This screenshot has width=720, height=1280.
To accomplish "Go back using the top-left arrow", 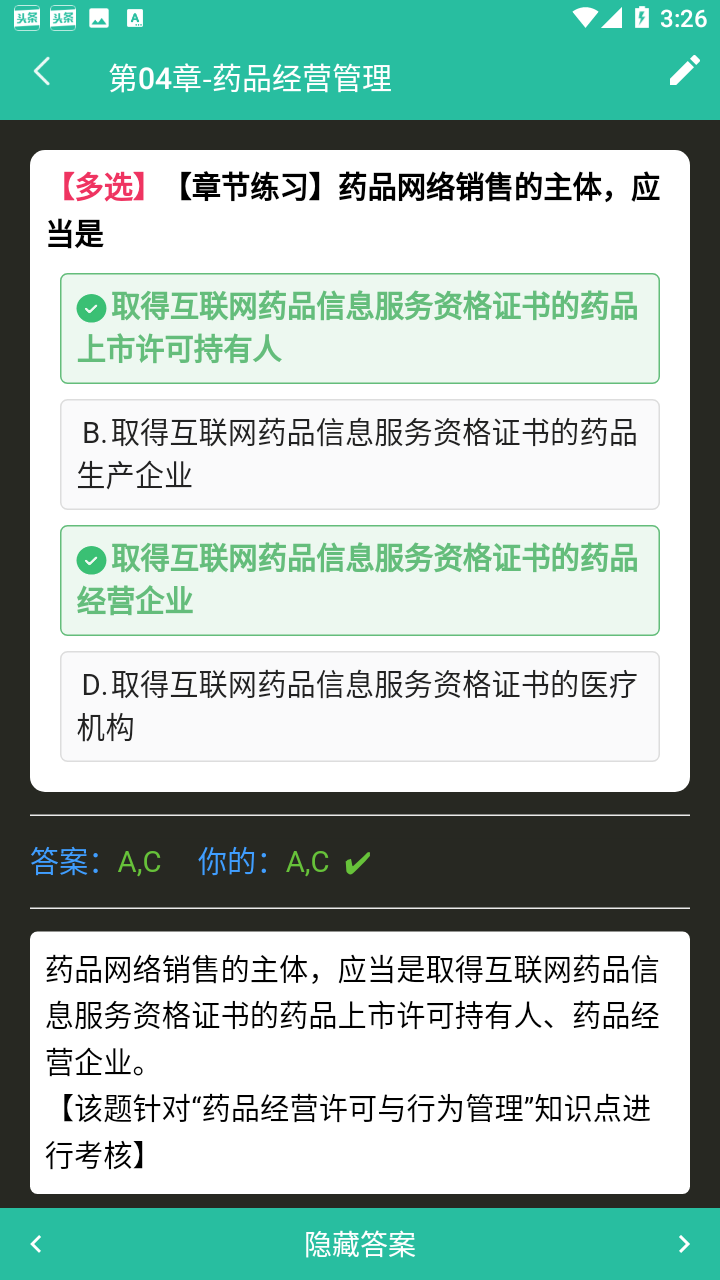I will (x=41, y=72).
